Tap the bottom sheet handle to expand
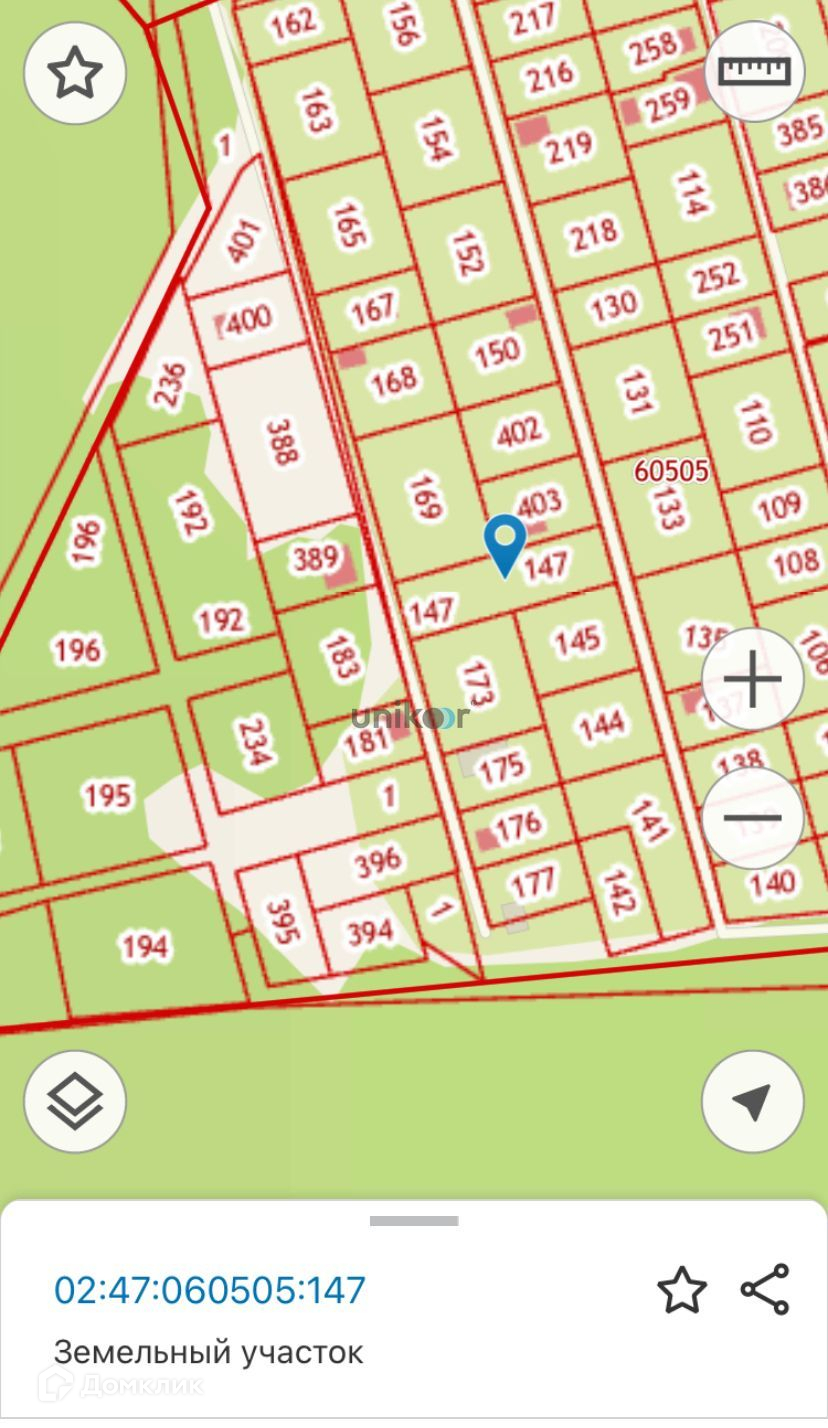This screenshot has width=828, height=1428. (x=414, y=1221)
